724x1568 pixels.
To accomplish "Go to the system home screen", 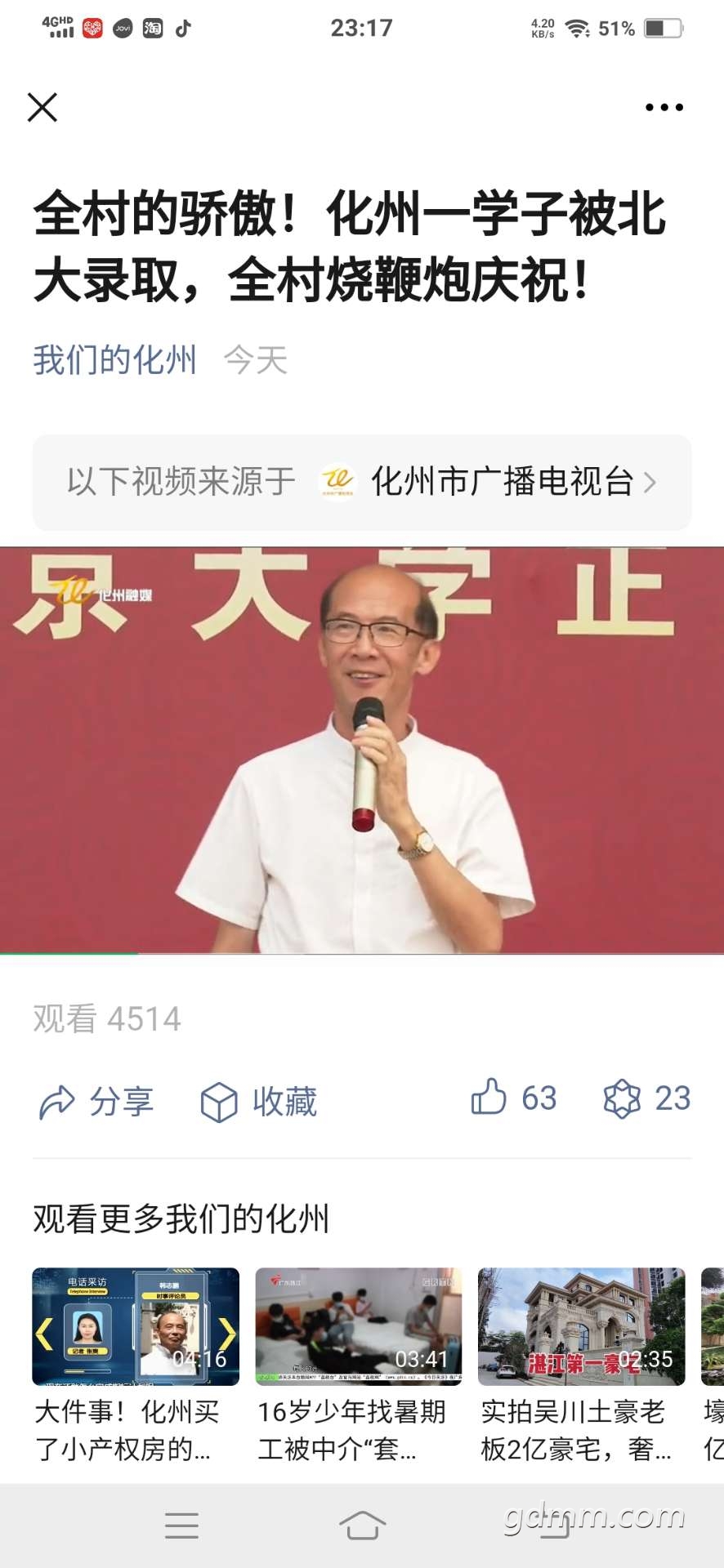I will pyautogui.click(x=362, y=1525).
